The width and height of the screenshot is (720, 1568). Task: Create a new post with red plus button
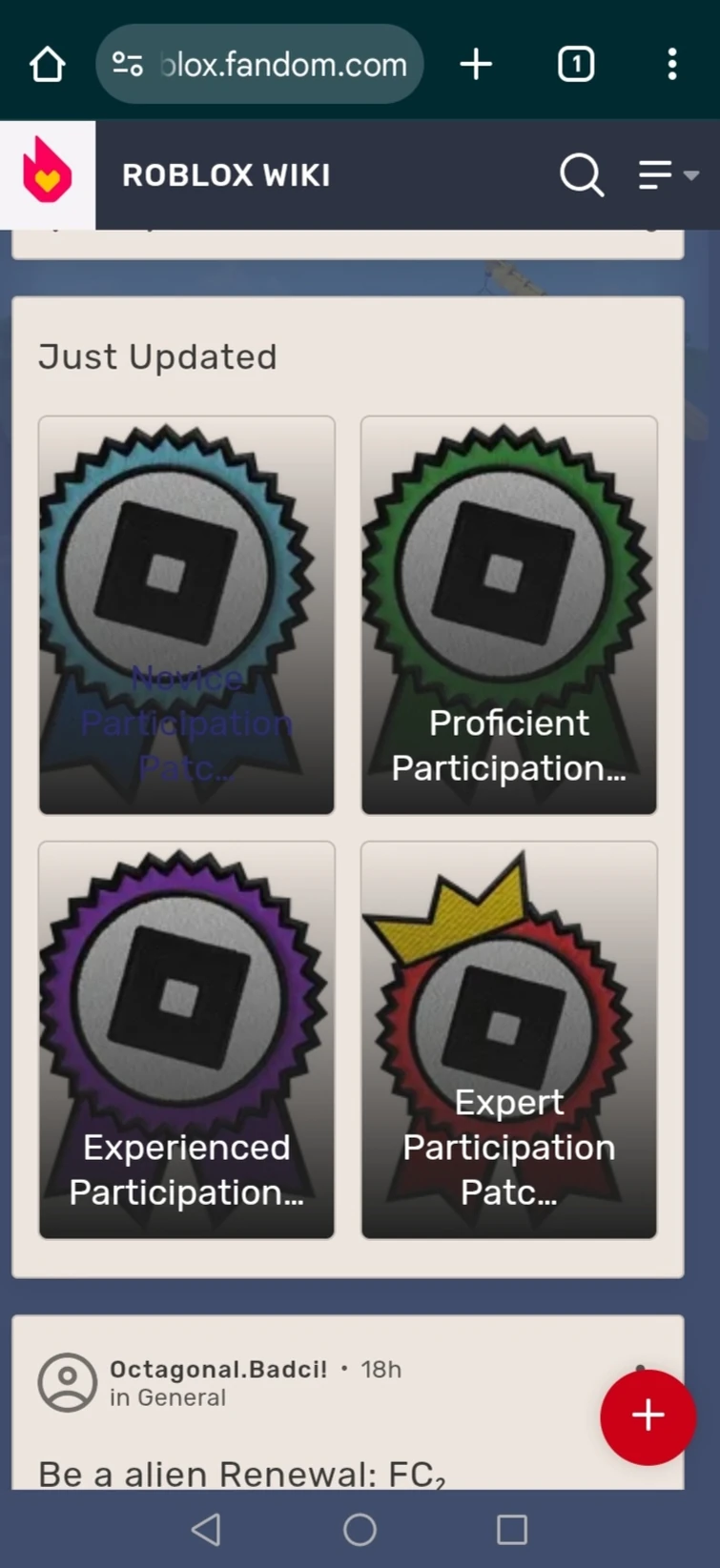[x=648, y=1416]
